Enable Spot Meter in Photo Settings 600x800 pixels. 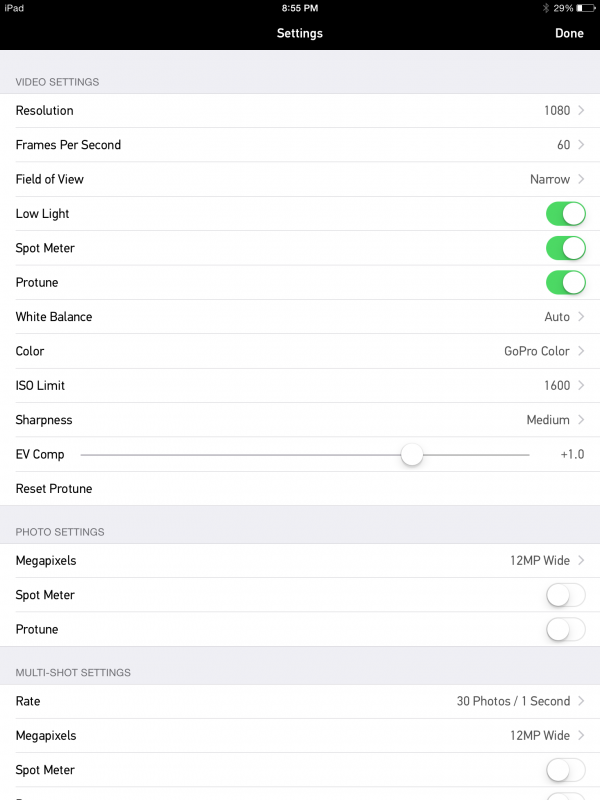point(565,595)
